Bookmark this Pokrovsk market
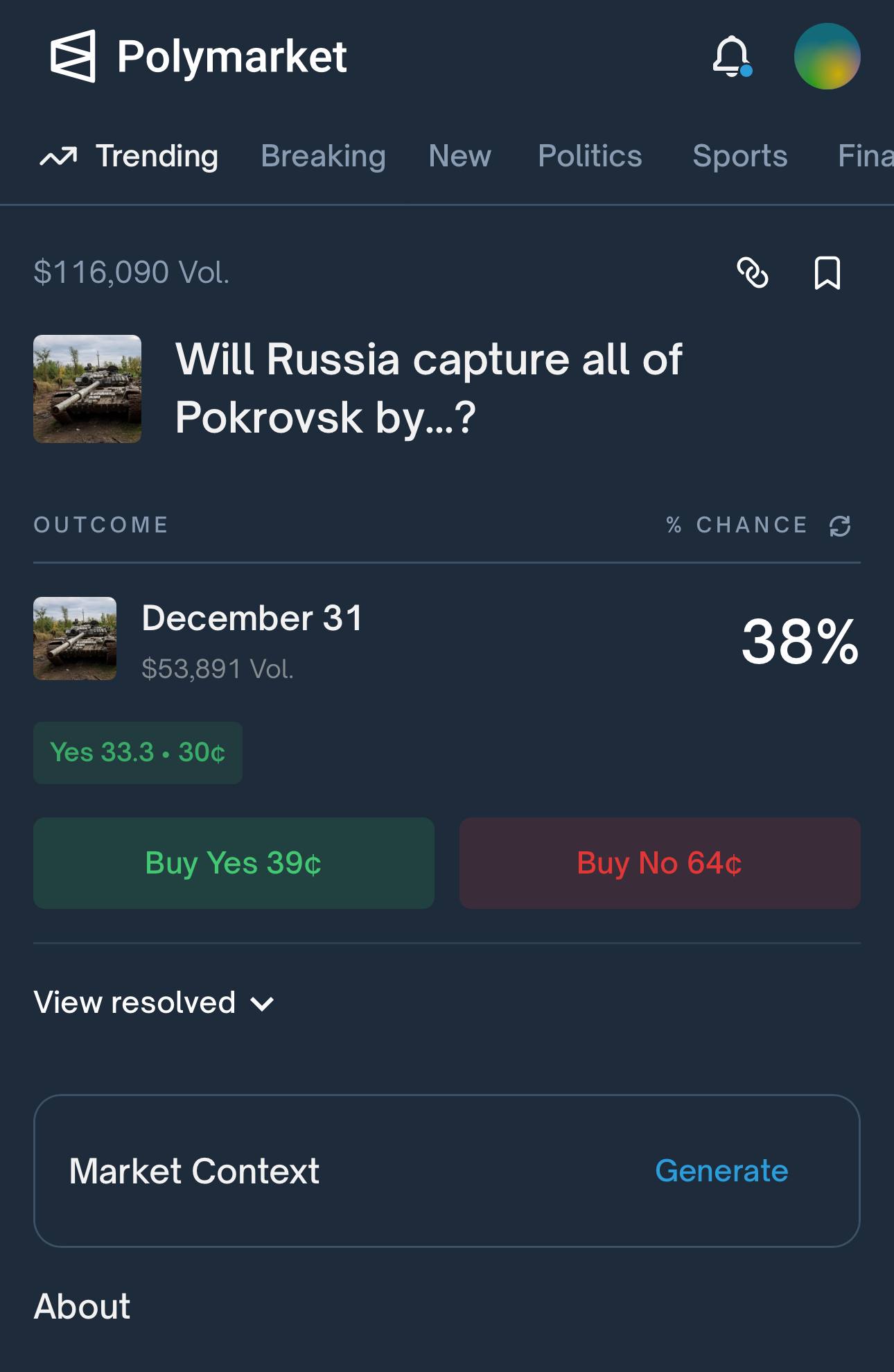894x1372 pixels. click(x=827, y=272)
